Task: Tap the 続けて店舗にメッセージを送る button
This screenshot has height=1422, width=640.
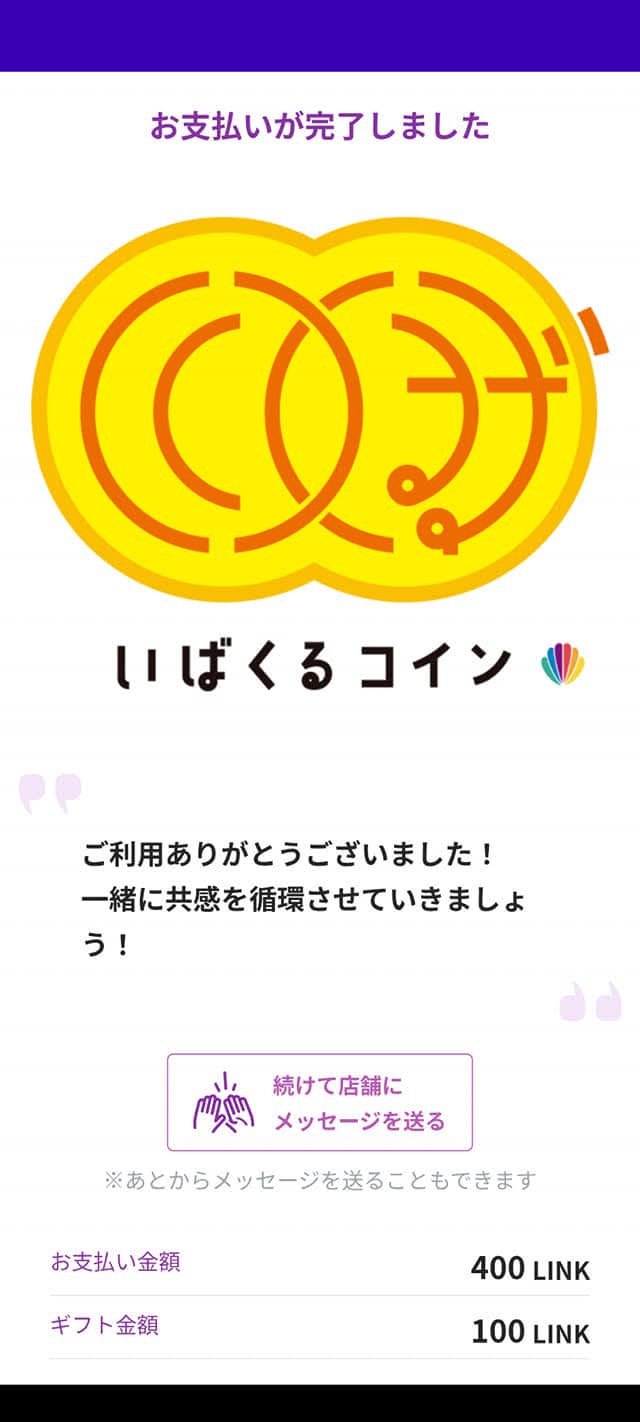Action: click(x=319, y=1102)
